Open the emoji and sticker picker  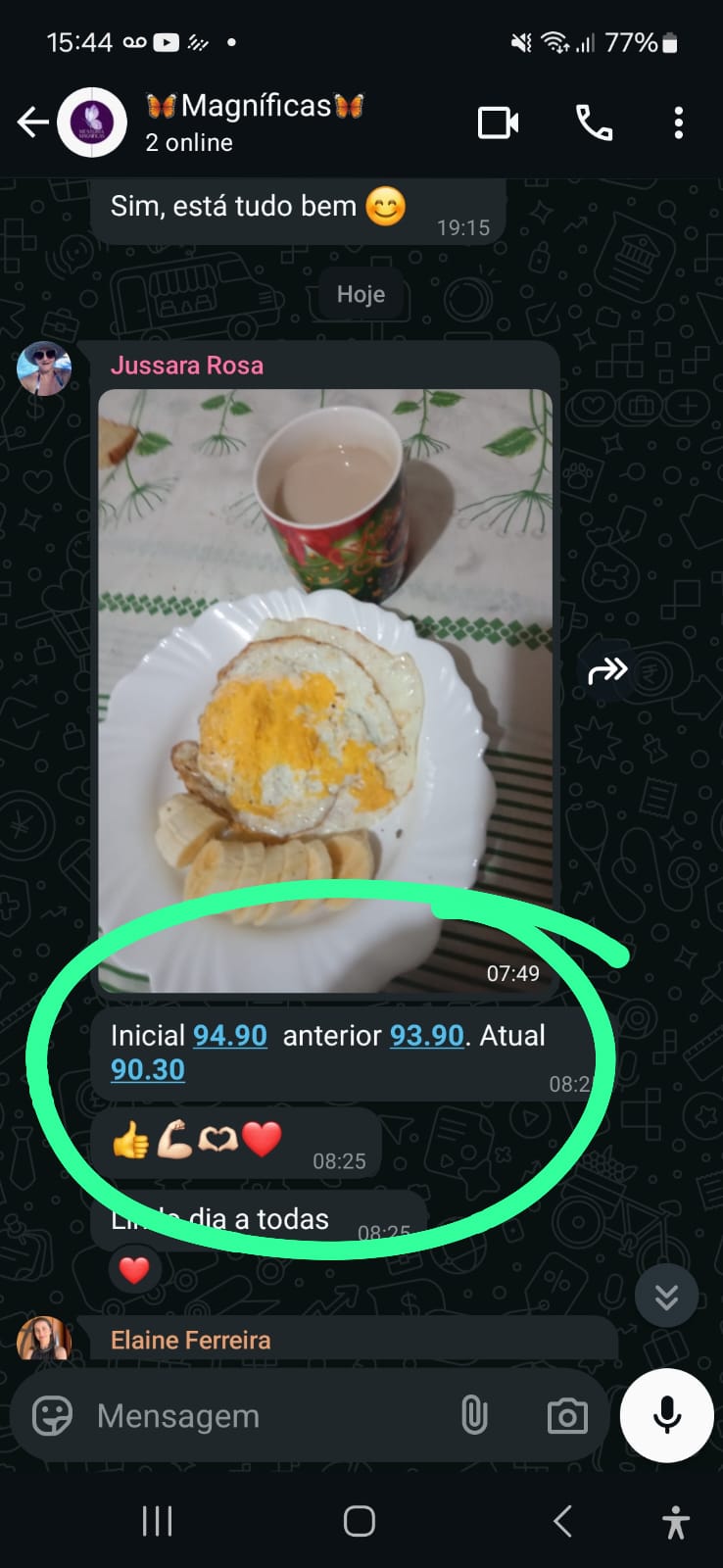(52, 1416)
